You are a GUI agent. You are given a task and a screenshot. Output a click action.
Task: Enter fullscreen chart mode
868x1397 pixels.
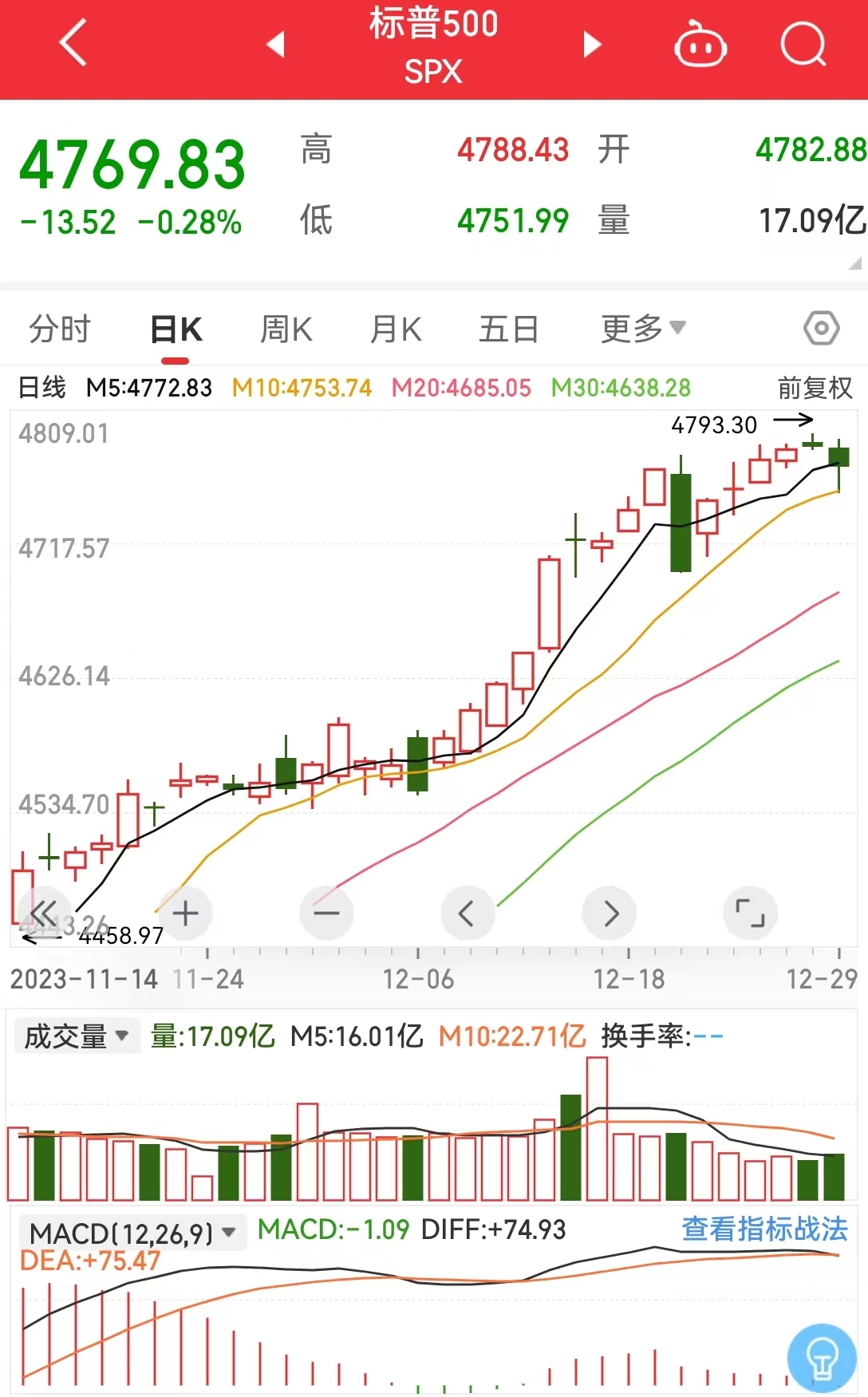pos(750,913)
